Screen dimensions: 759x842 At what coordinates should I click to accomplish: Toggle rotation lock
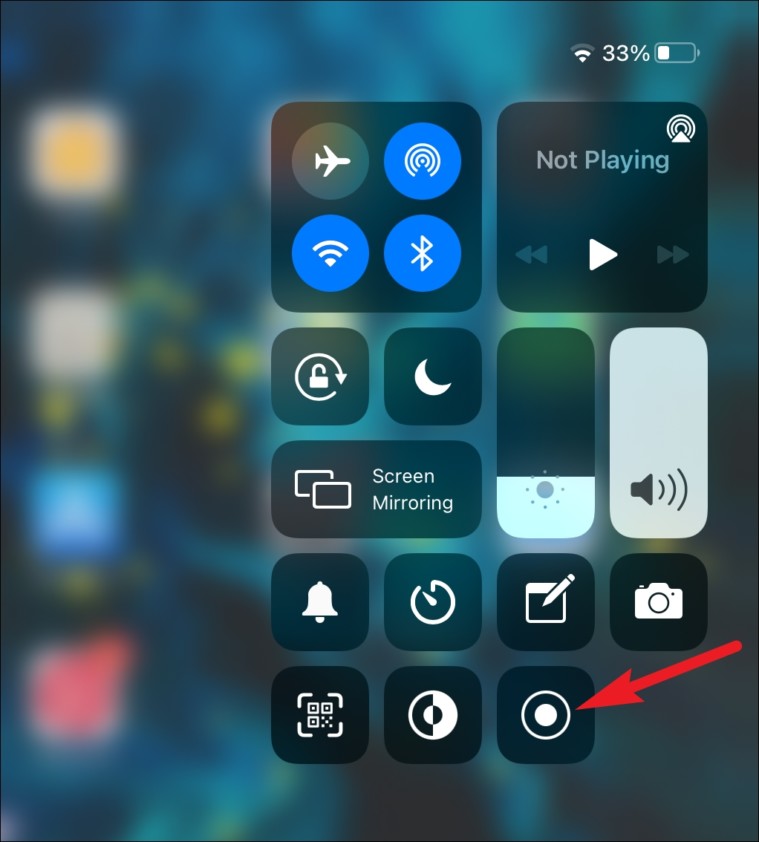click(320, 376)
